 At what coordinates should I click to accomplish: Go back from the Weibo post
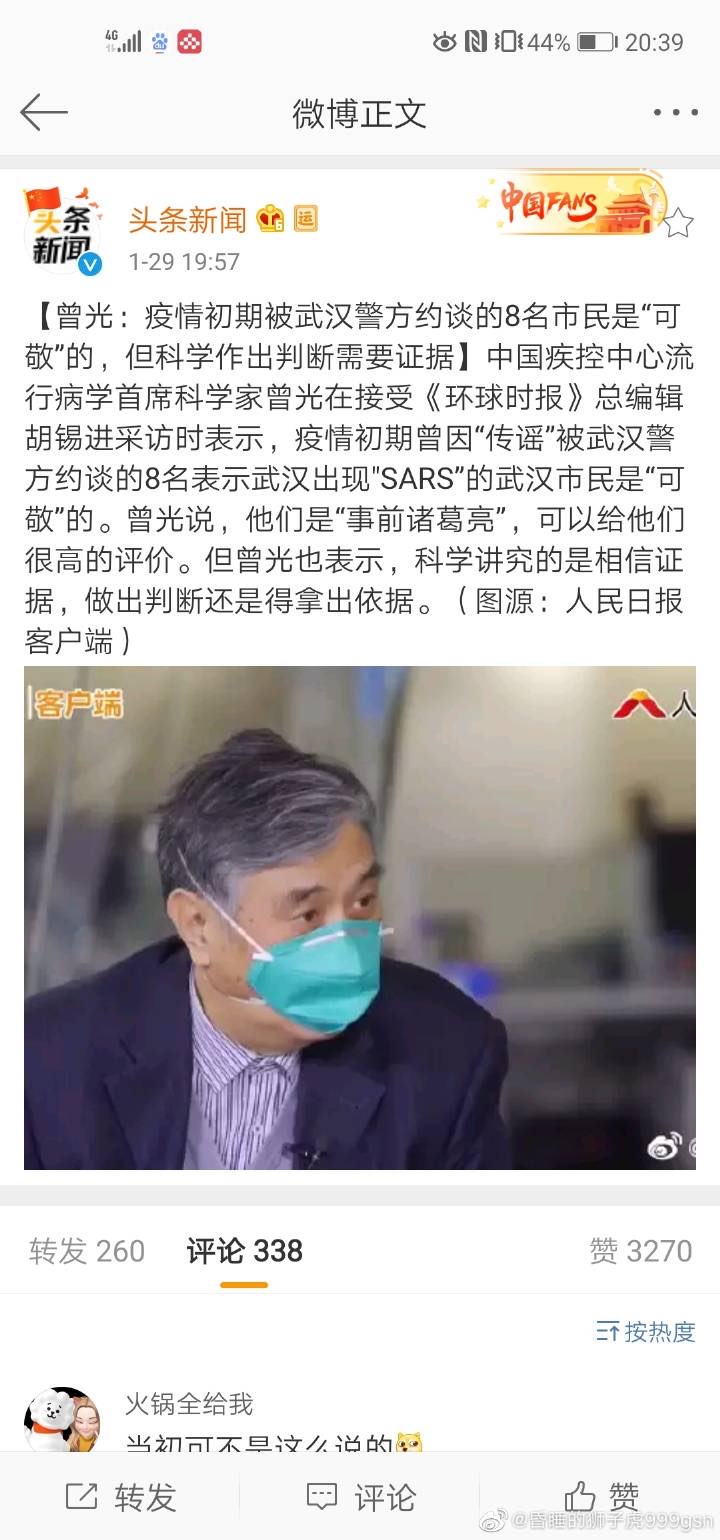(43, 113)
